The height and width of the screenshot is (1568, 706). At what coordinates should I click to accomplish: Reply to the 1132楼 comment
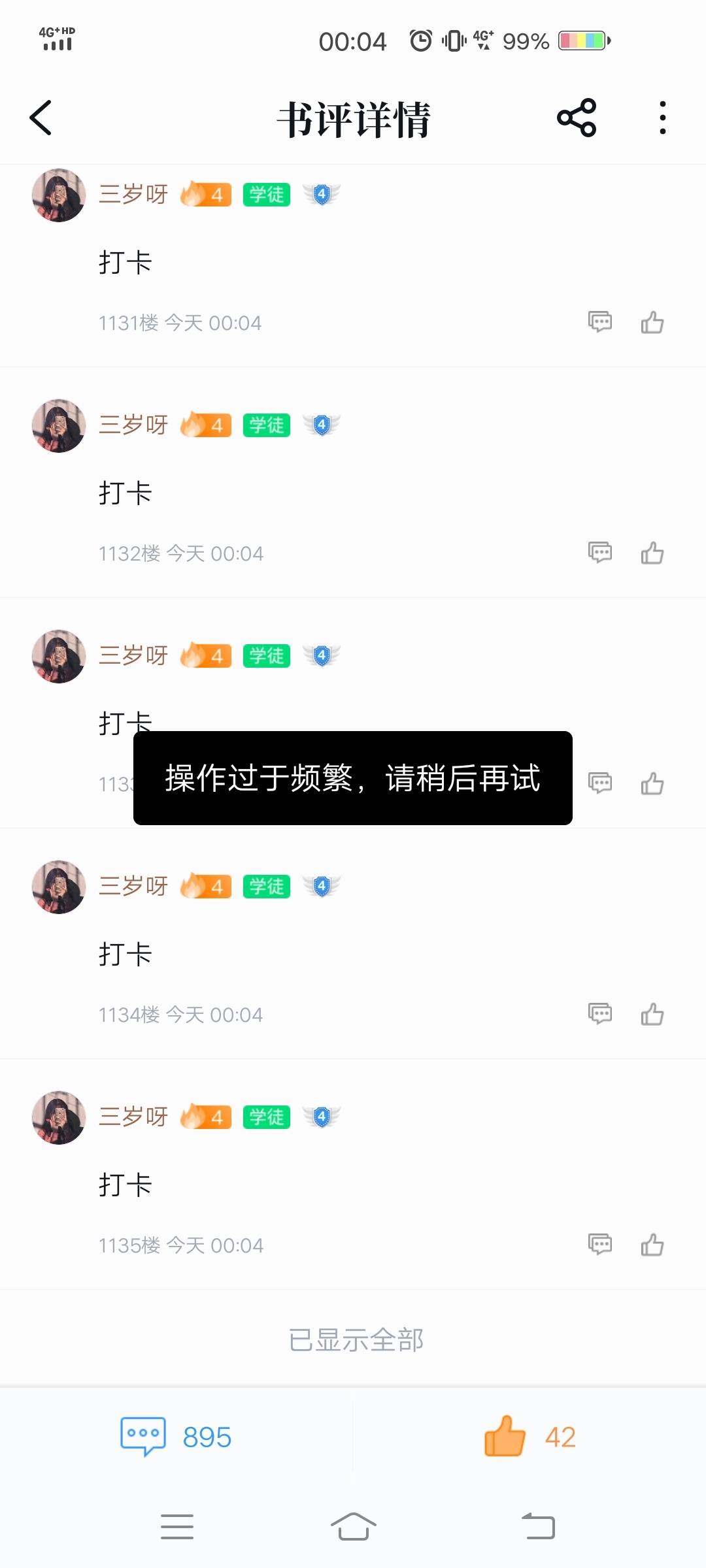point(599,553)
